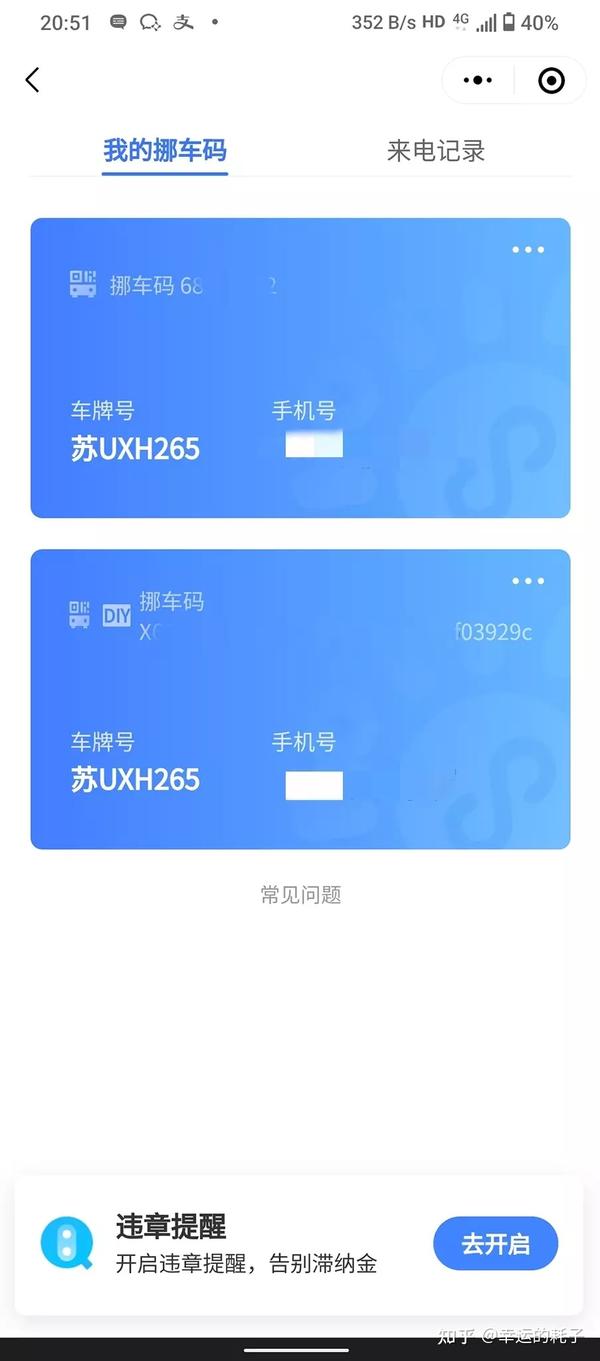Close the mini program with the circle button
The image size is (600, 1361).
(551, 81)
